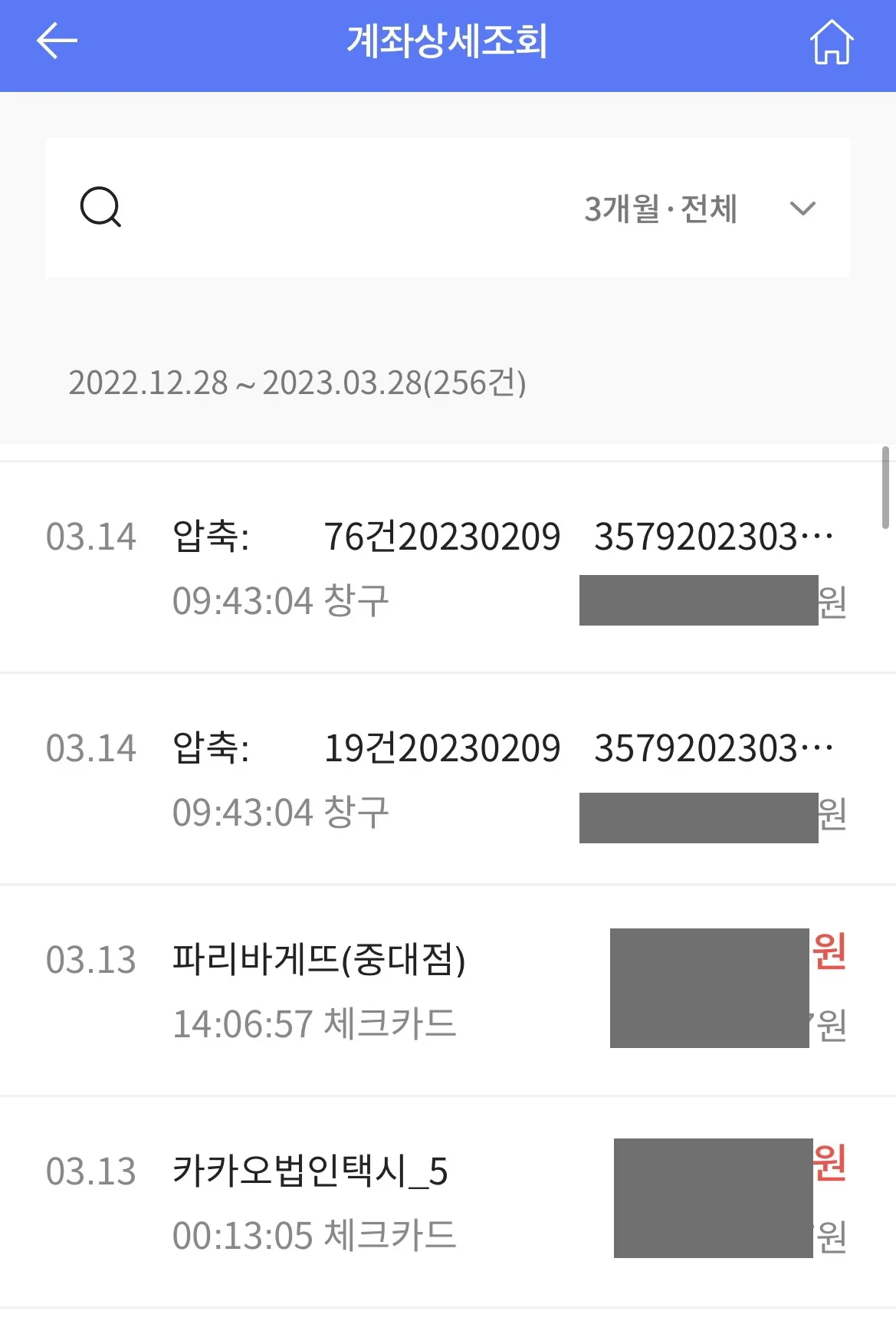Expand the period filter chevron
This screenshot has height=1324, width=896.
pyautogui.click(x=802, y=208)
